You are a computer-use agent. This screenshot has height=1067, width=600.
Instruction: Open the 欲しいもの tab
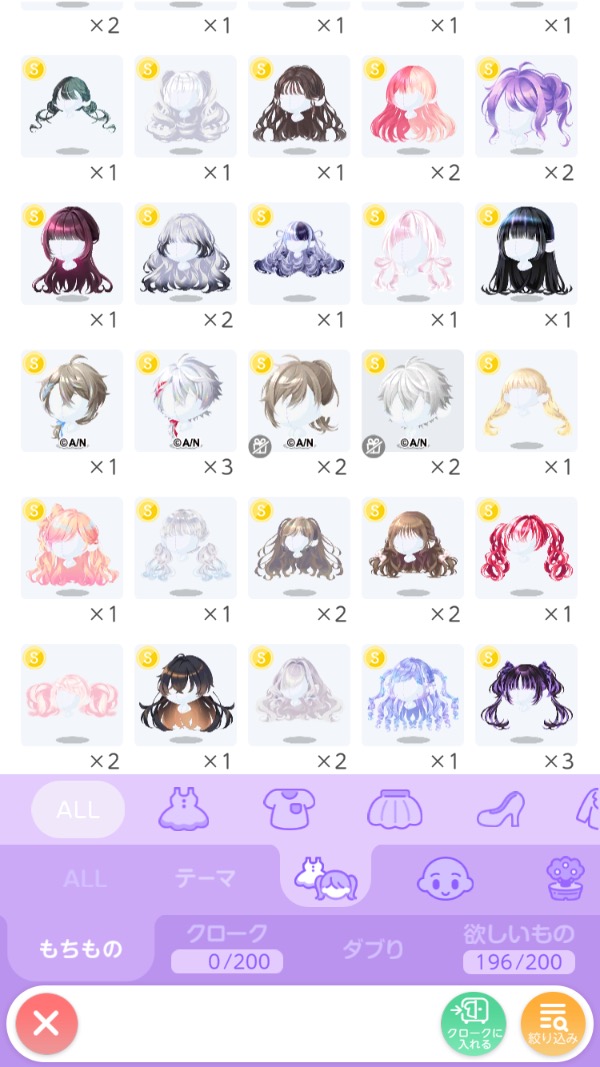pos(518,947)
